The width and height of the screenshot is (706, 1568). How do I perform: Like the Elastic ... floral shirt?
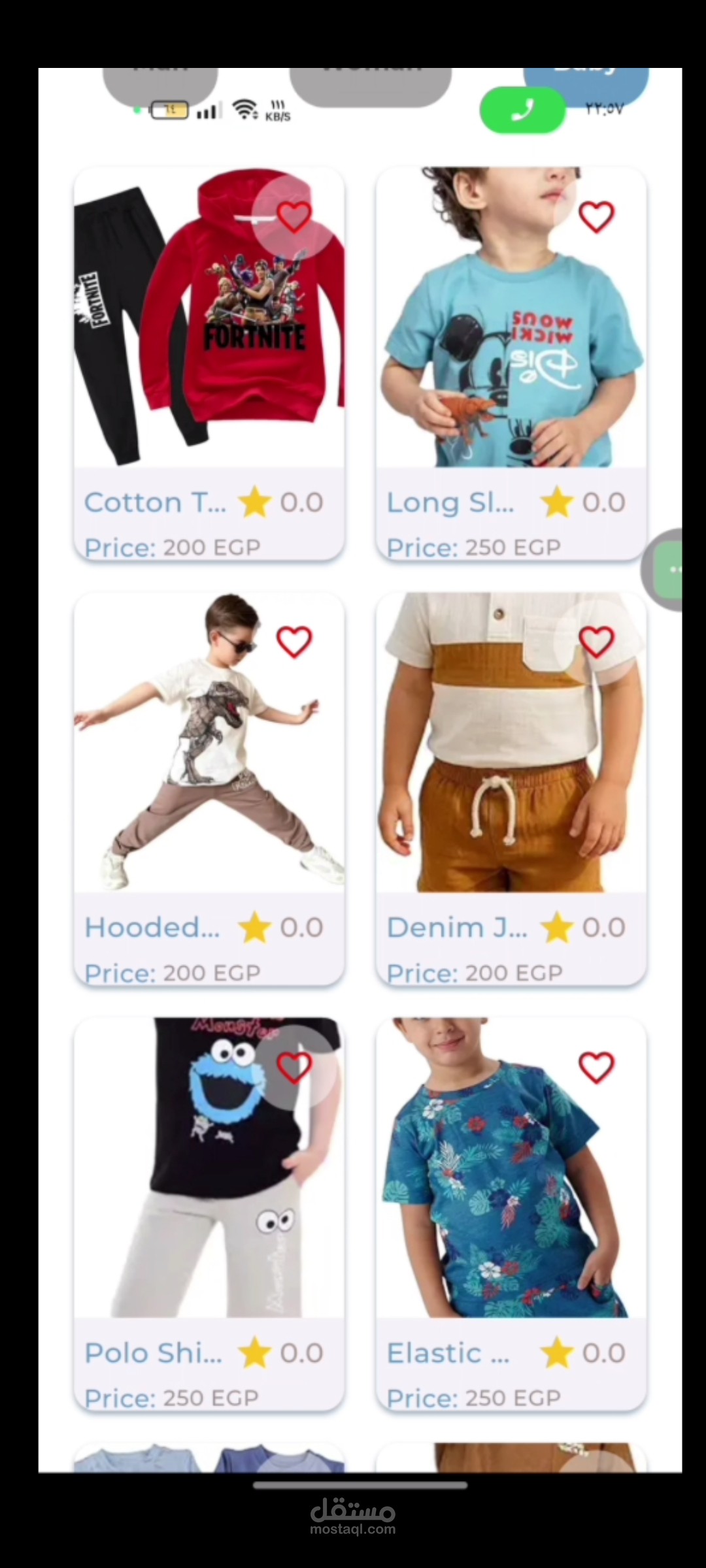coord(596,1068)
